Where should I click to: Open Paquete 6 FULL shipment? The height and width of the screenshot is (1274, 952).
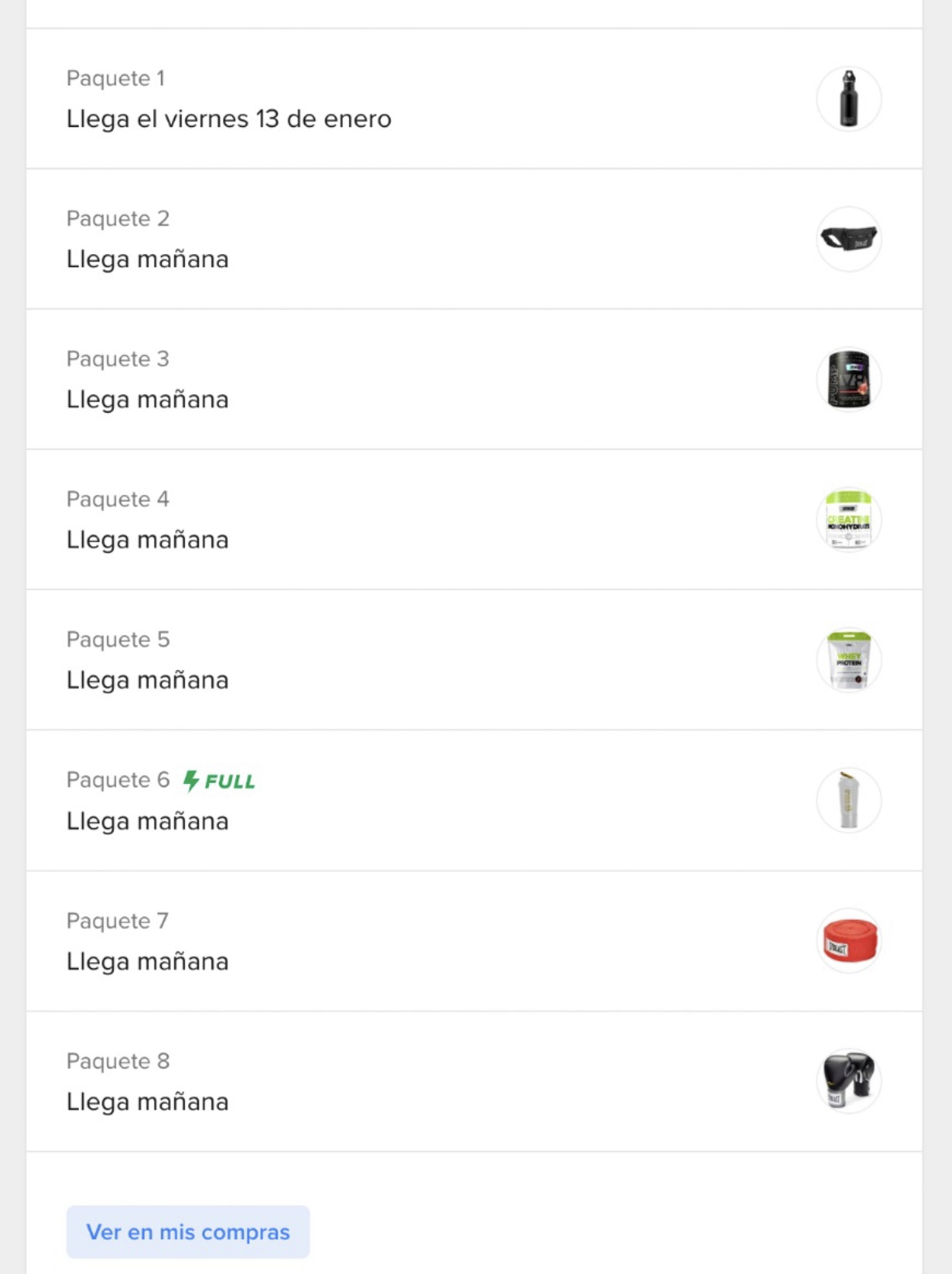tap(474, 801)
